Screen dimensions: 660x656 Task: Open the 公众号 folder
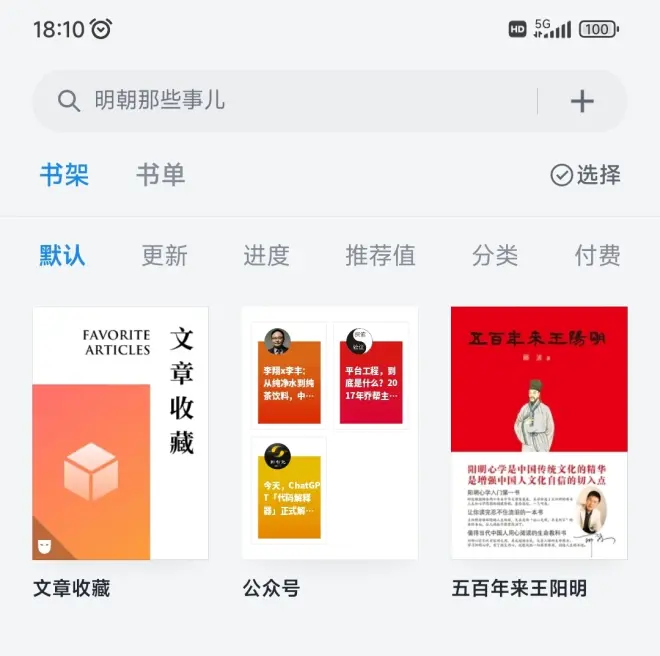click(330, 433)
